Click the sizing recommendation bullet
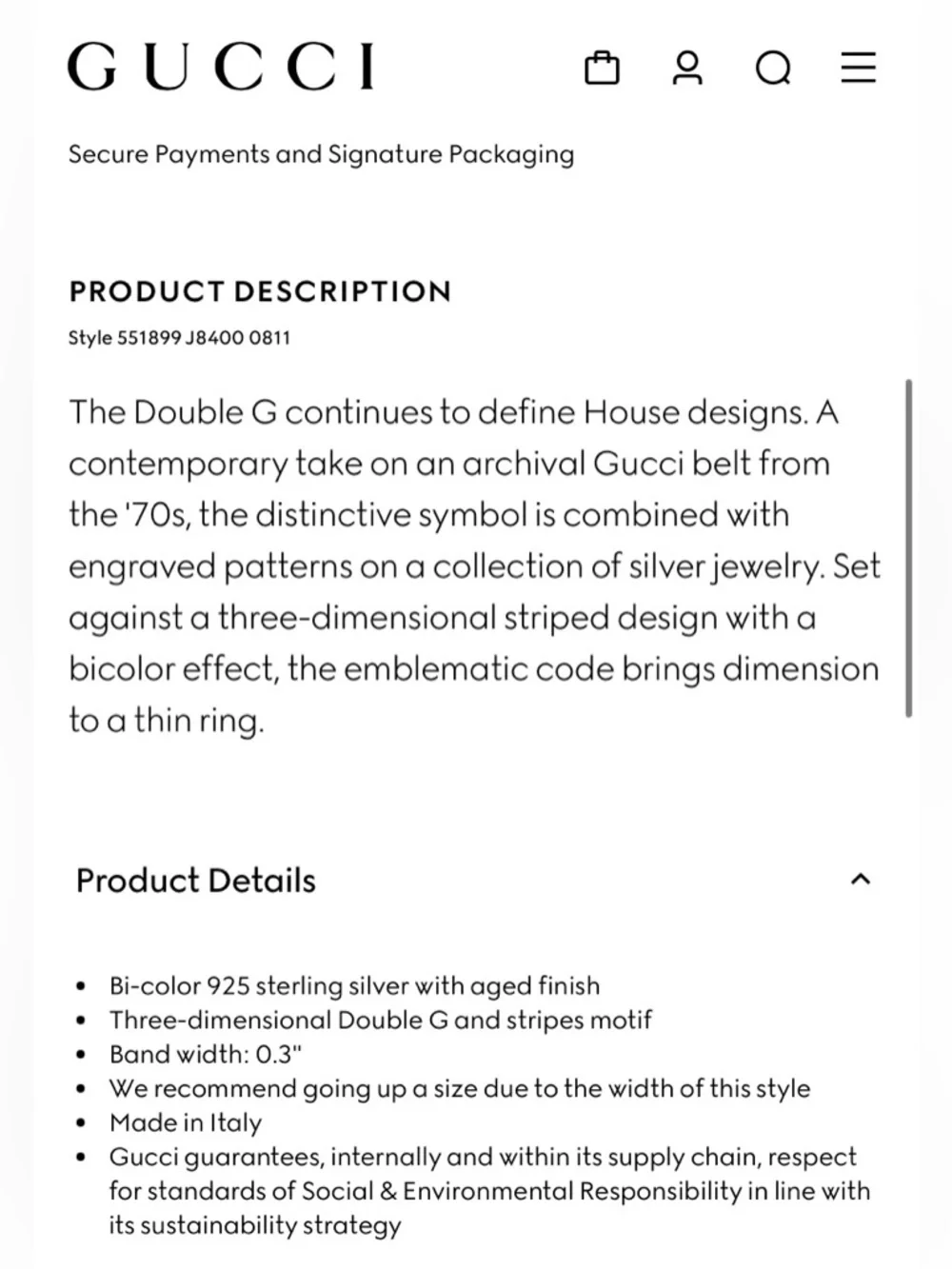 point(460,1088)
